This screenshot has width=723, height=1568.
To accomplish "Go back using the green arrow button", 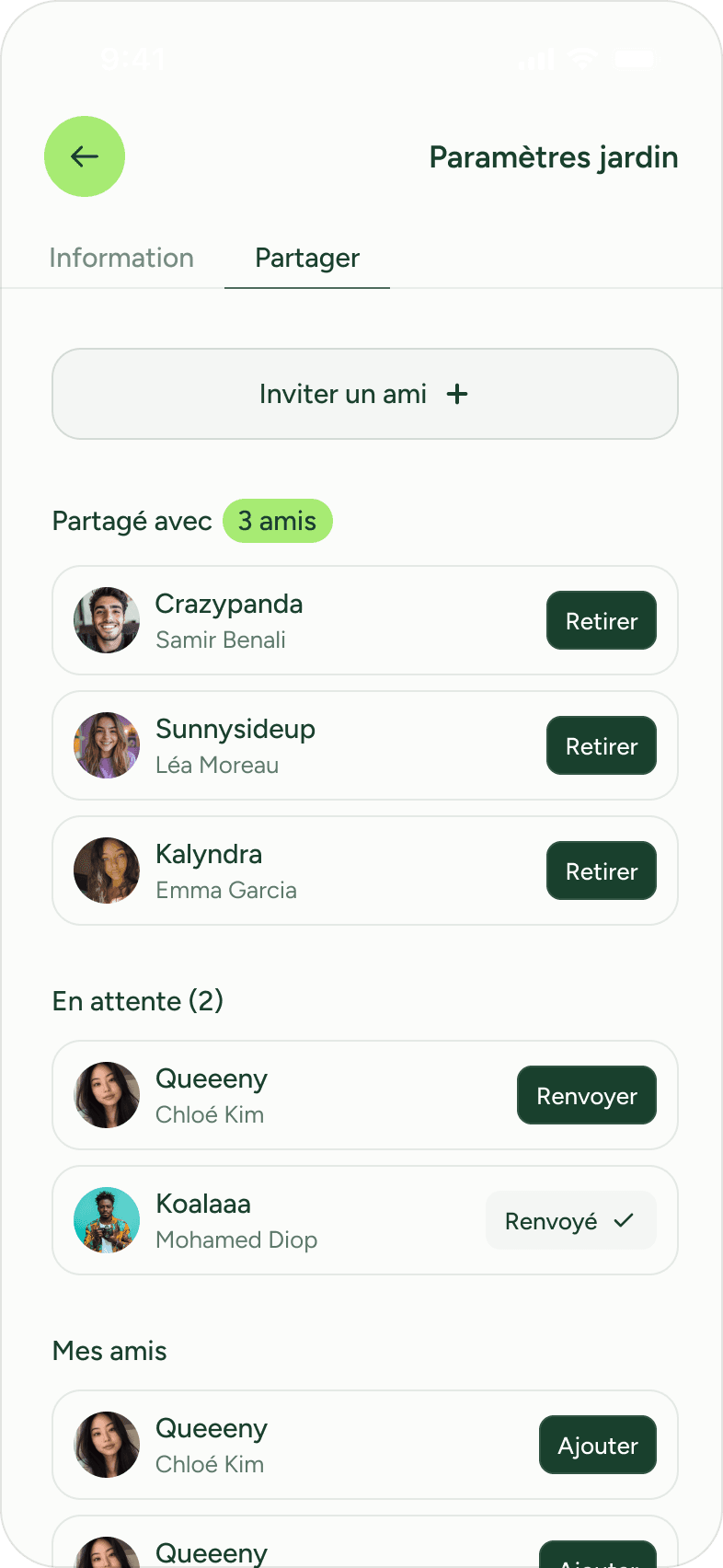I will [85, 156].
